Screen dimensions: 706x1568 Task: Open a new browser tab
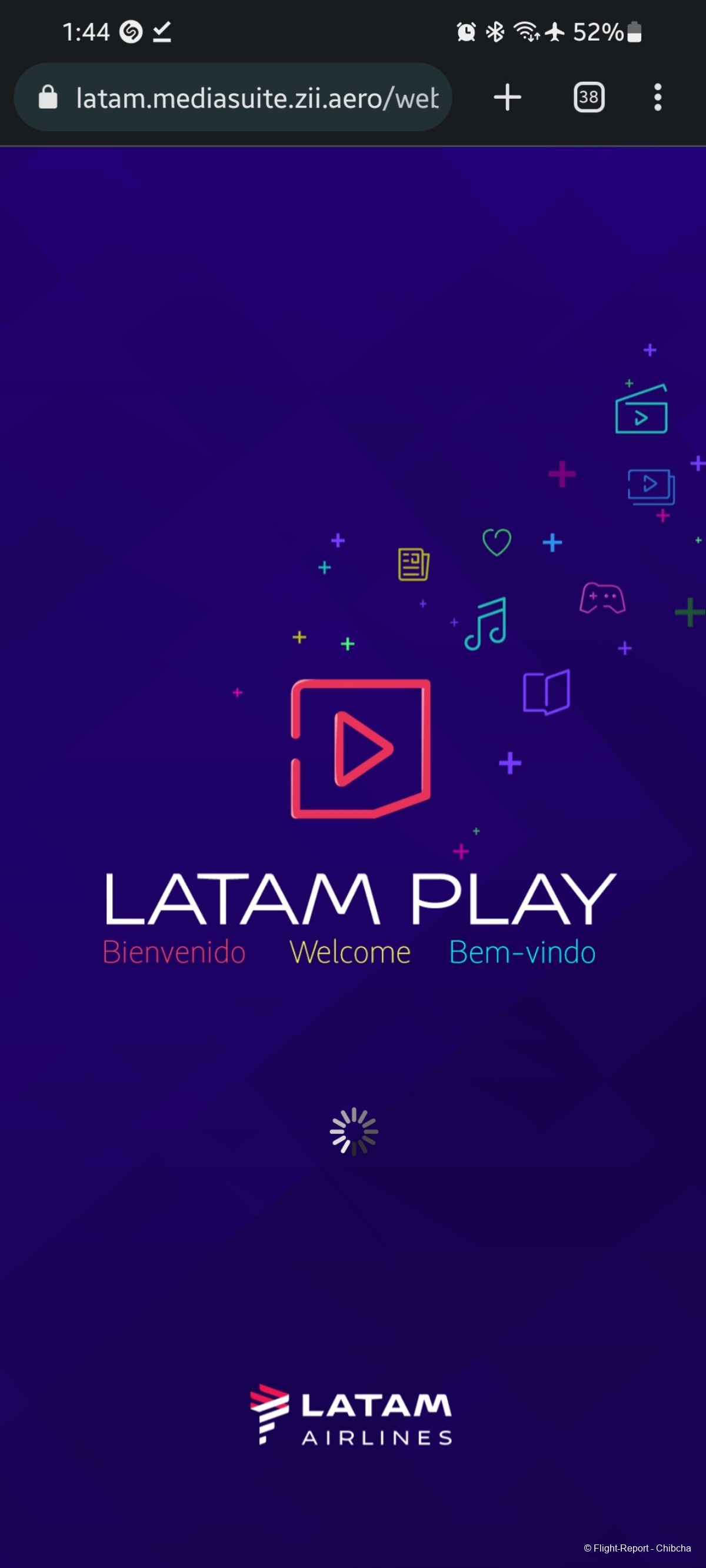(x=507, y=98)
